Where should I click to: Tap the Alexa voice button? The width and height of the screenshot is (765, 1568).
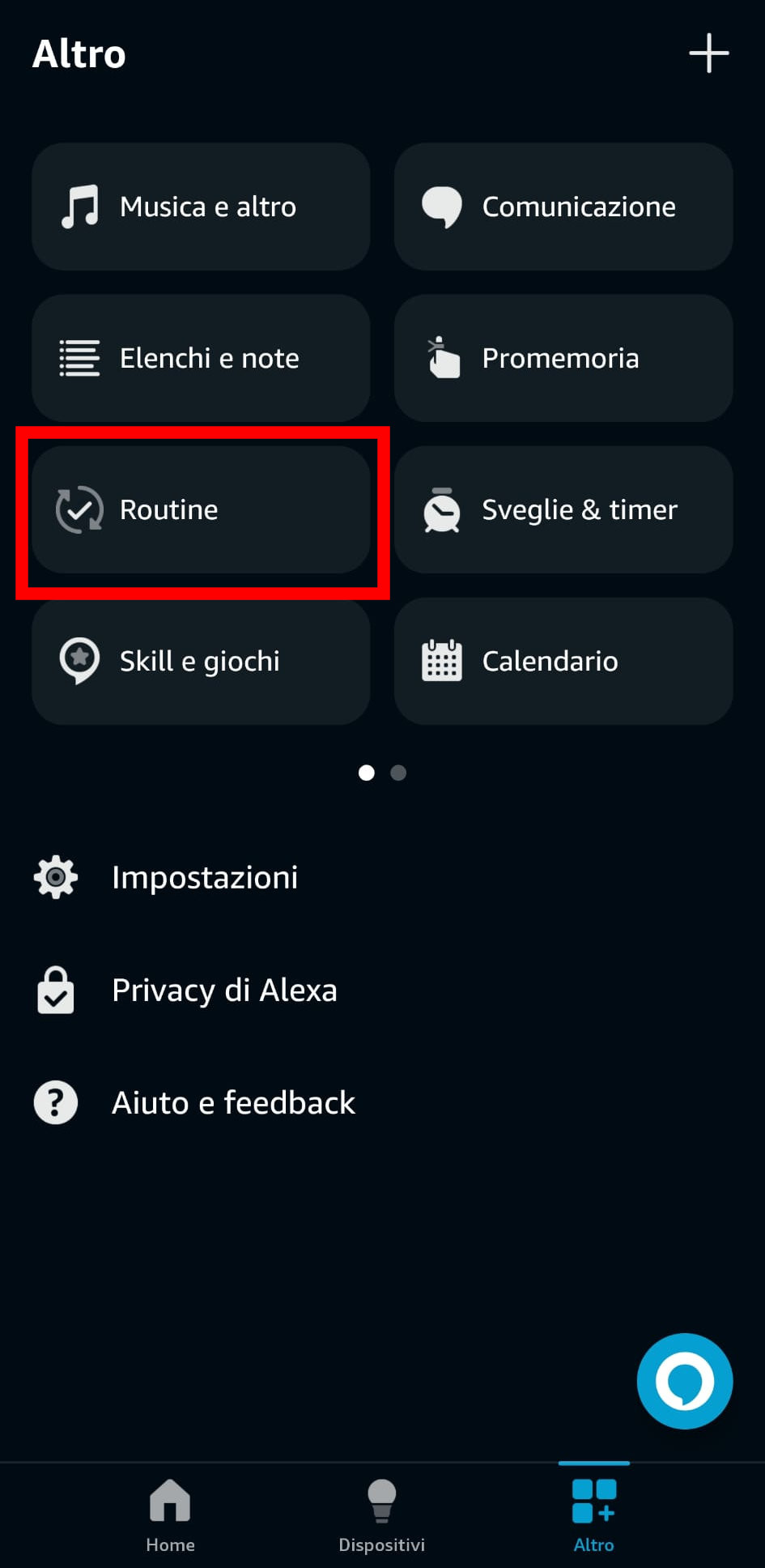pos(685,1381)
